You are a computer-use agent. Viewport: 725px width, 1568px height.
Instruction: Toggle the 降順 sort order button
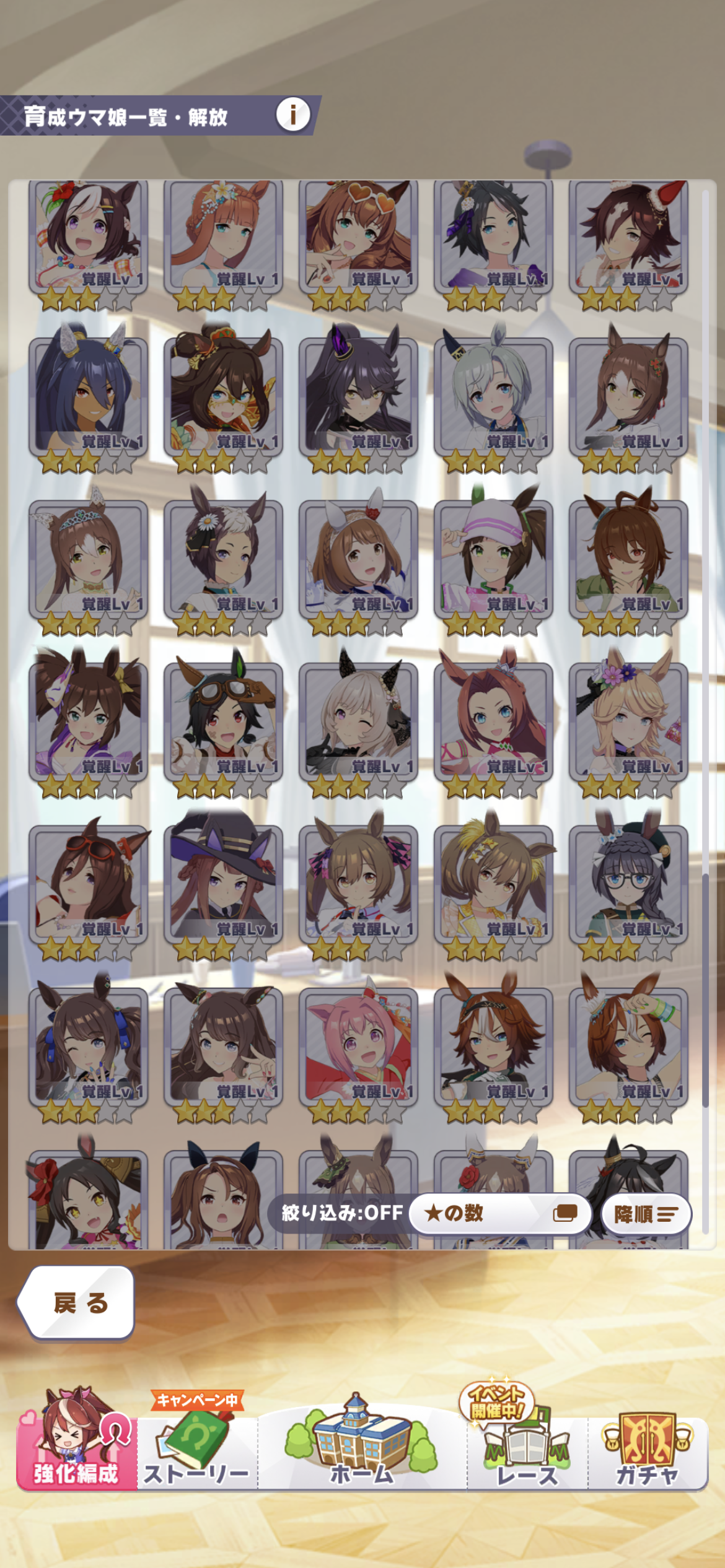point(645,1214)
